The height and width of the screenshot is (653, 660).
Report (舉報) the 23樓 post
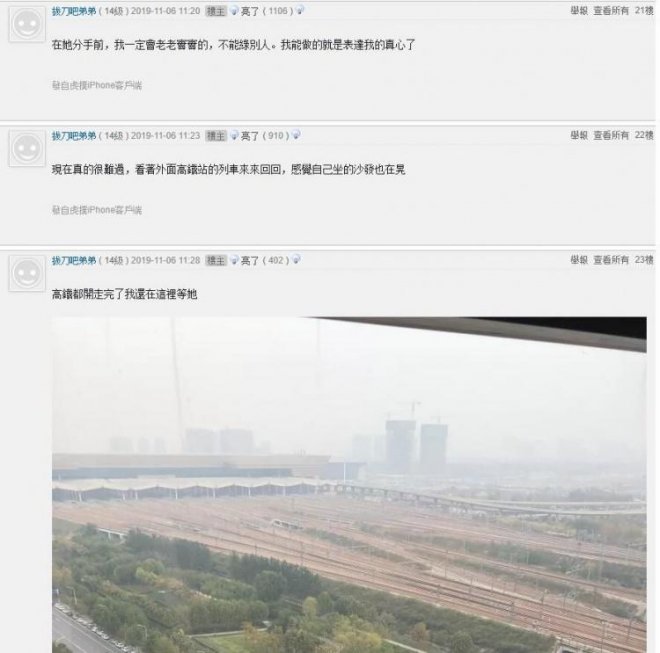click(579, 260)
